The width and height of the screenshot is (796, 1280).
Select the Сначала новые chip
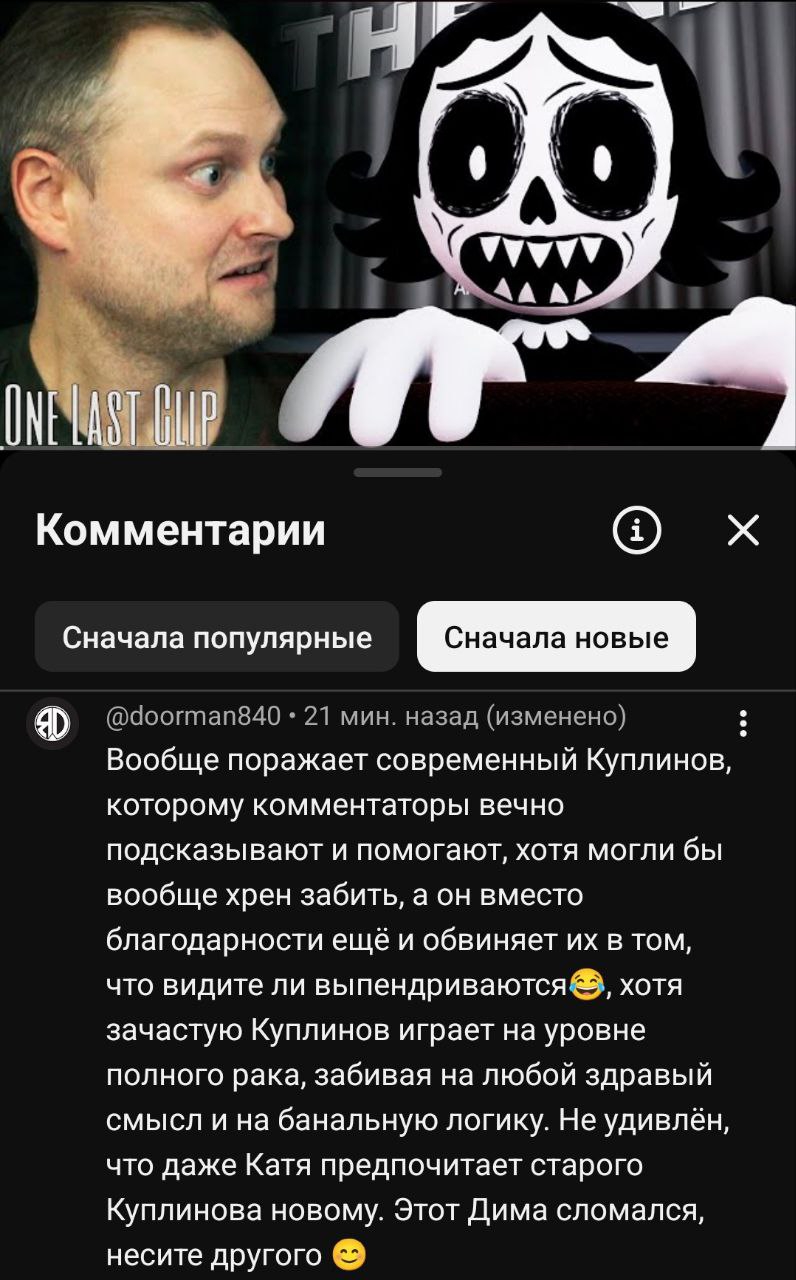click(556, 637)
